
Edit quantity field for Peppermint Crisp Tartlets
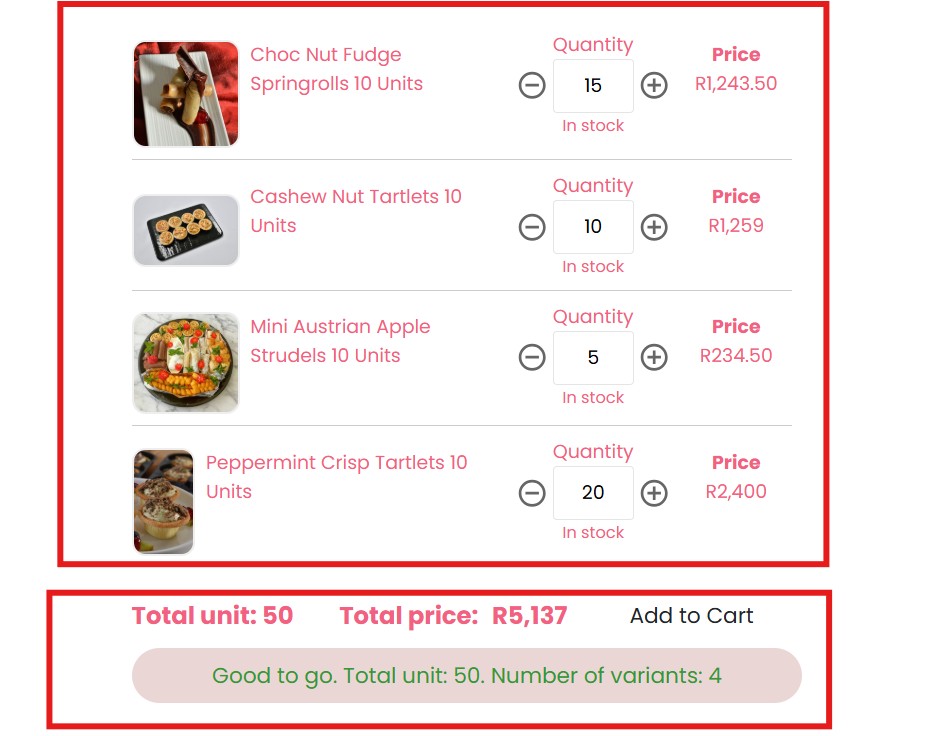click(x=593, y=493)
